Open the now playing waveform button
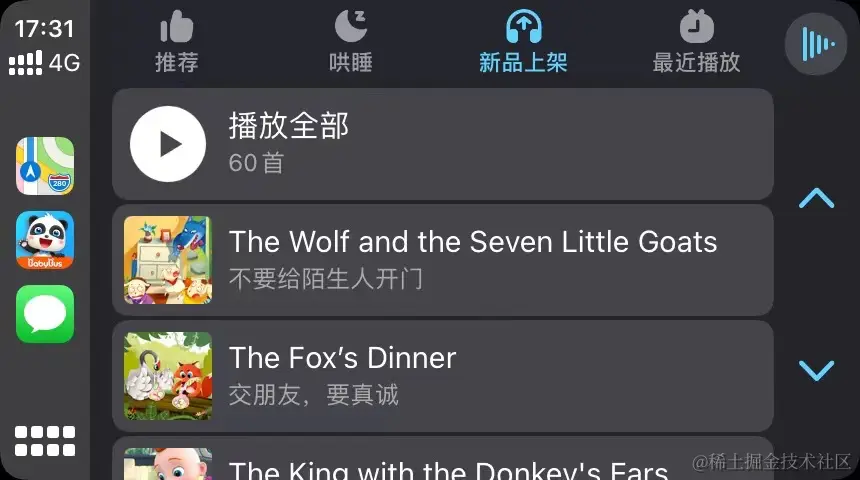 816,44
